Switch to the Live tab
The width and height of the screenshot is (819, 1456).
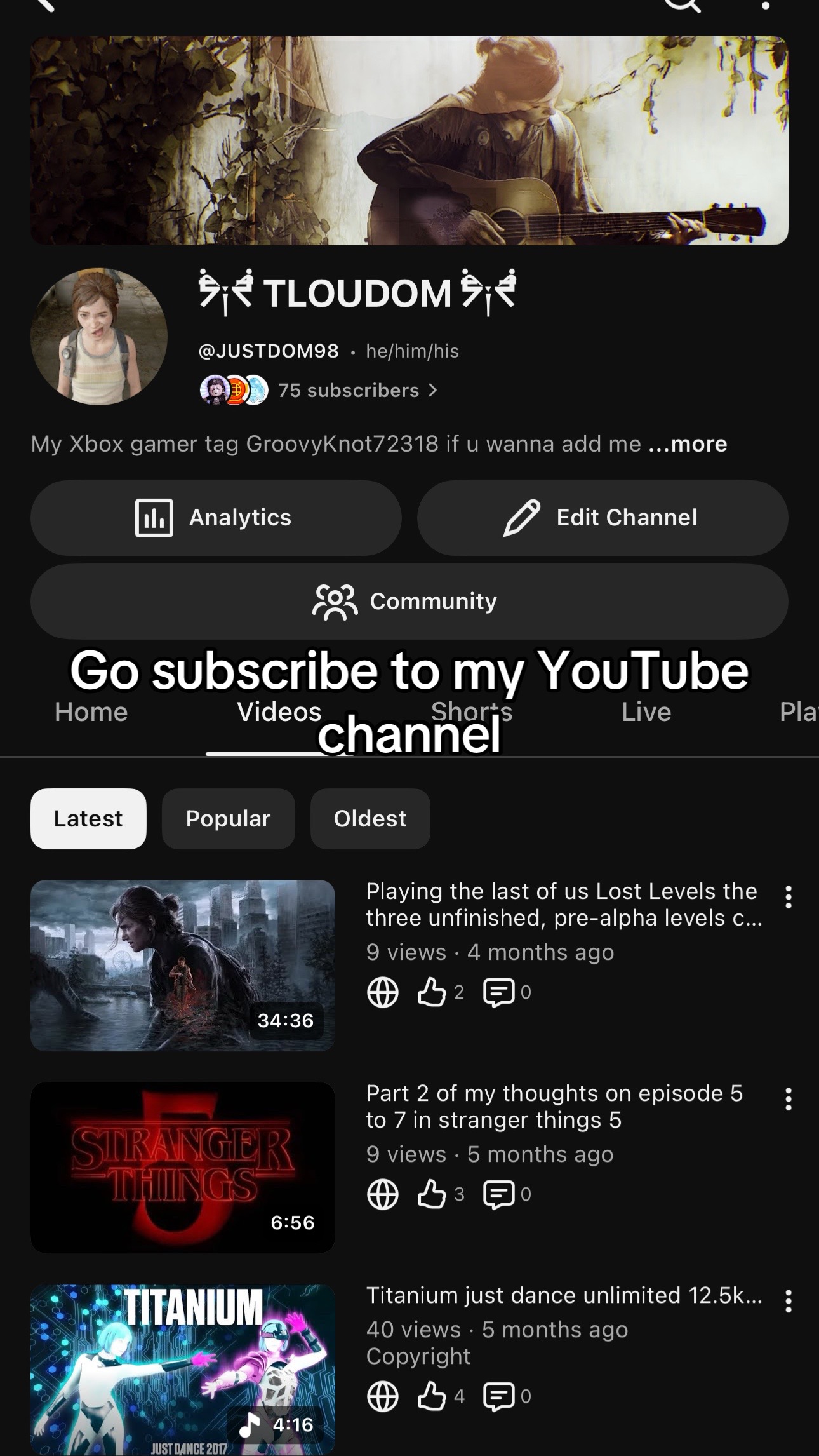coord(646,712)
